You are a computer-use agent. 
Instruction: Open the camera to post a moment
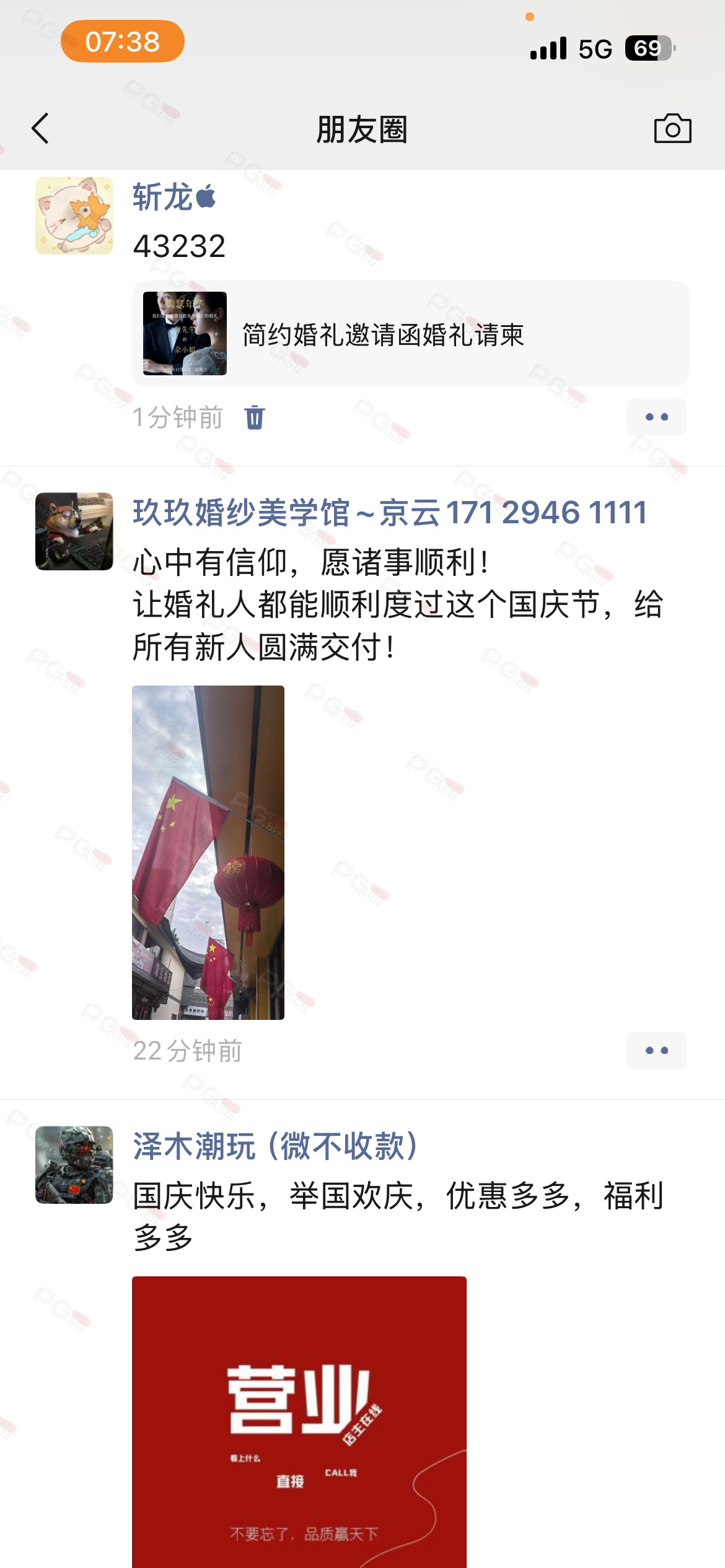click(x=672, y=129)
